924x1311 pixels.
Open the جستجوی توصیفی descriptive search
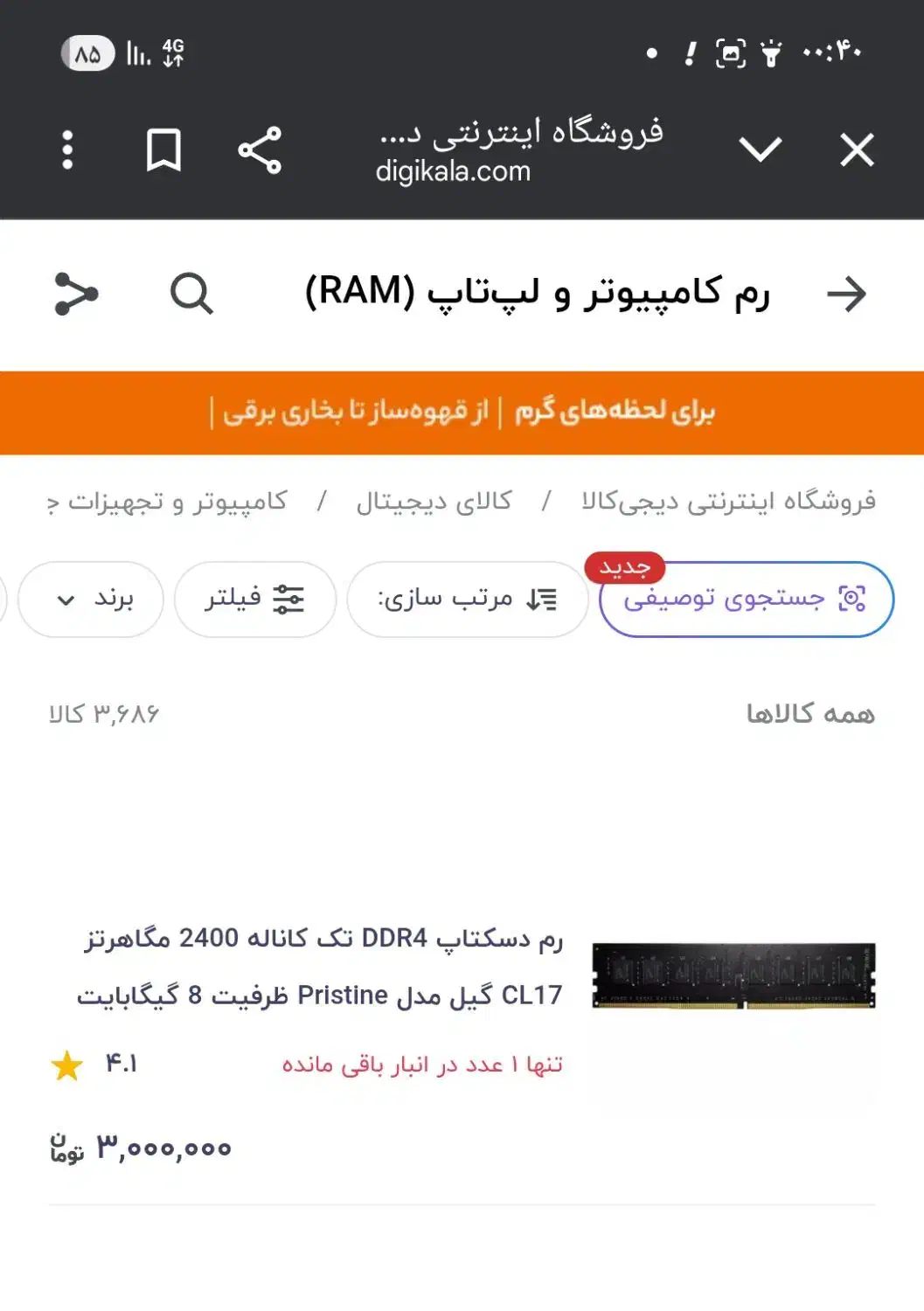(747, 600)
